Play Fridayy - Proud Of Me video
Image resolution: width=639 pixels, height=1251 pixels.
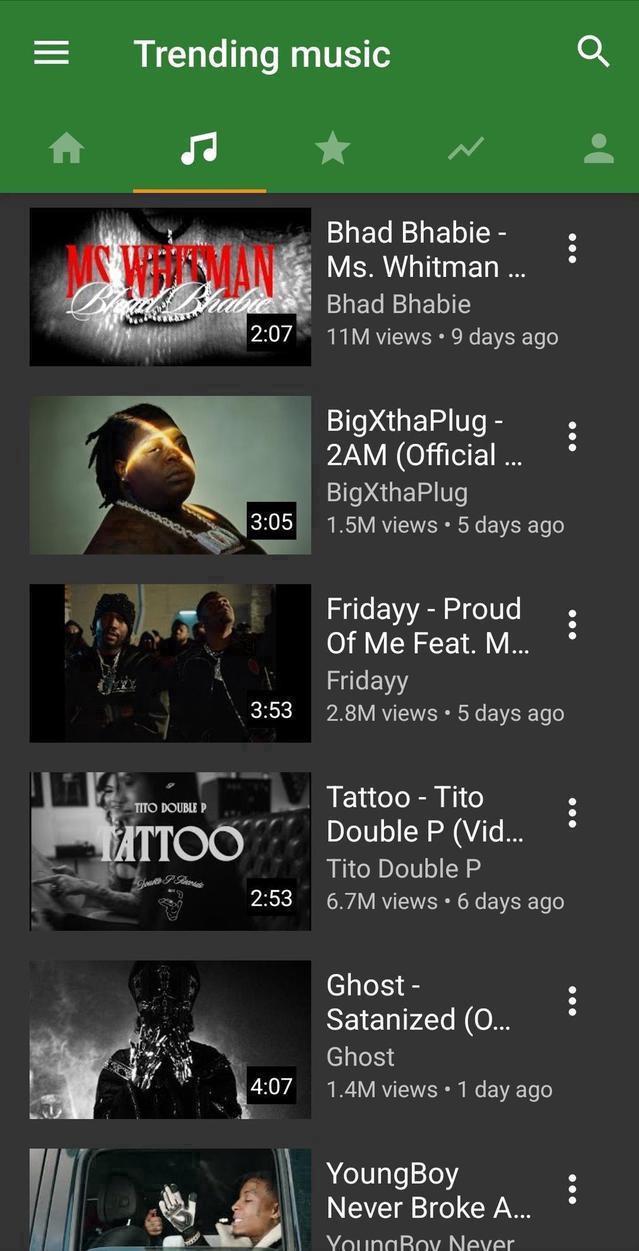(170, 663)
